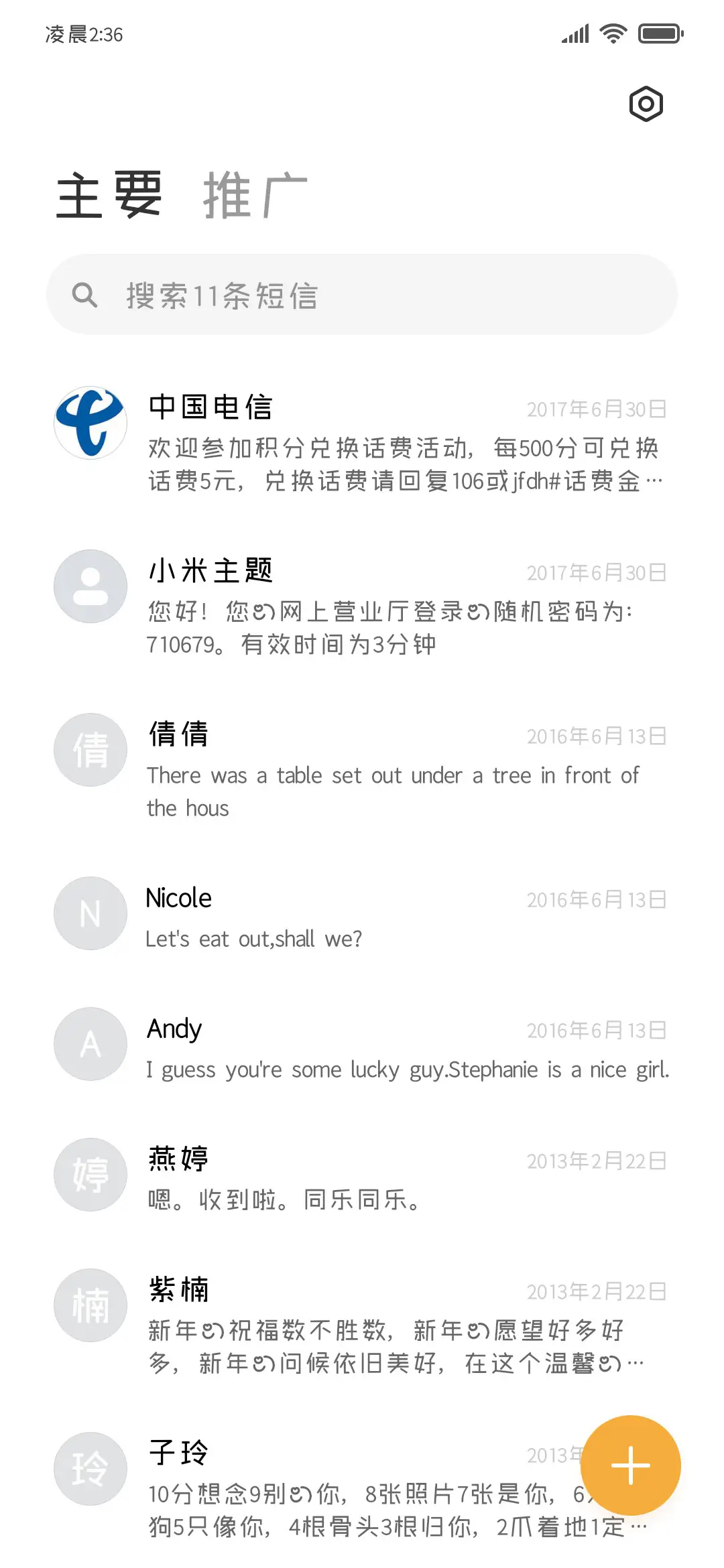The width and height of the screenshot is (724, 1568).
Task: Click the 子玲 avatar icon
Action: (x=90, y=1468)
